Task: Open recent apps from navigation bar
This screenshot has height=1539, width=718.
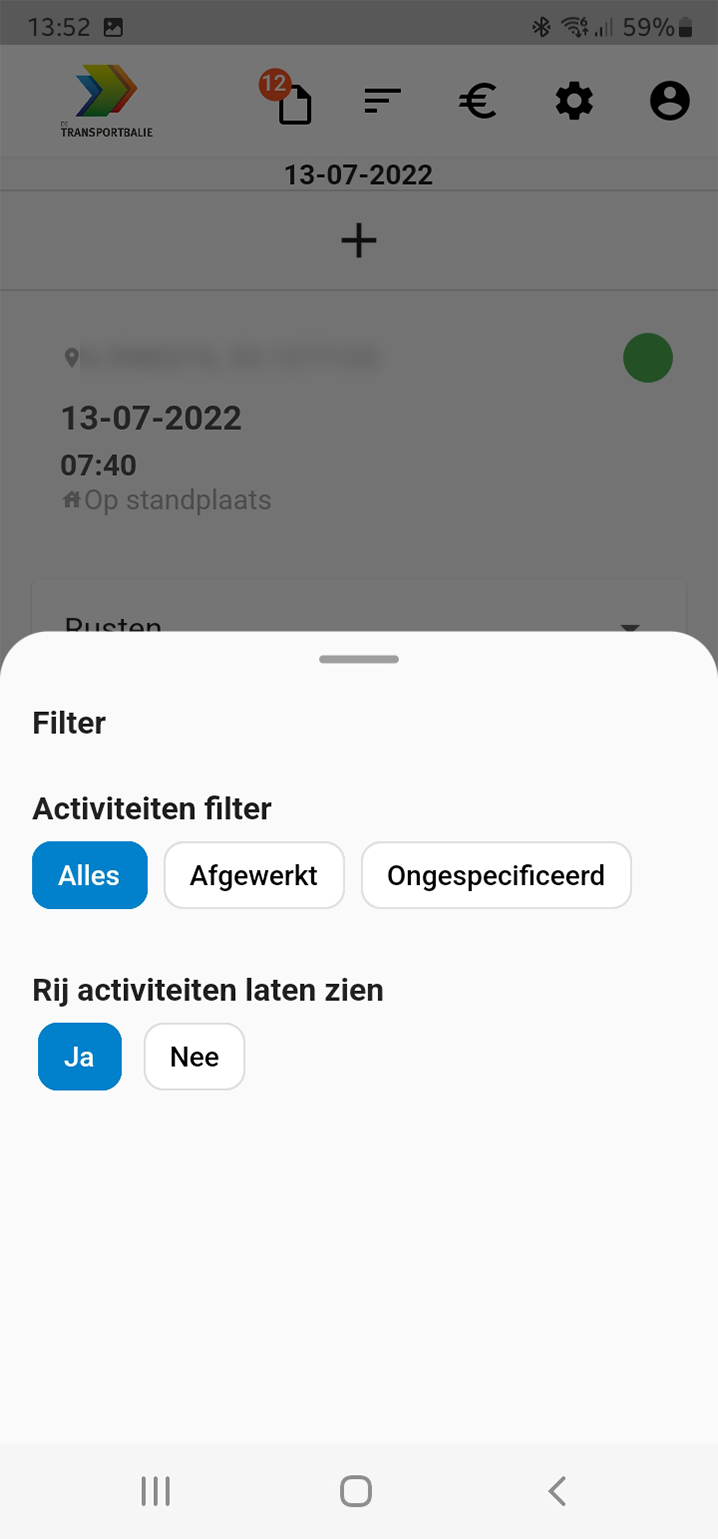Action: pyautogui.click(x=155, y=1491)
